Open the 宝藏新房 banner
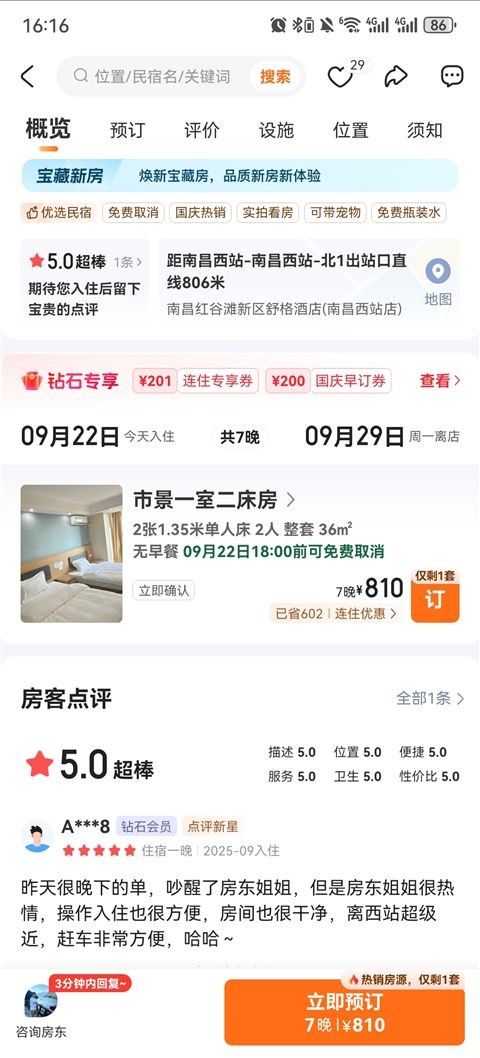480x1058 pixels. click(x=240, y=176)
